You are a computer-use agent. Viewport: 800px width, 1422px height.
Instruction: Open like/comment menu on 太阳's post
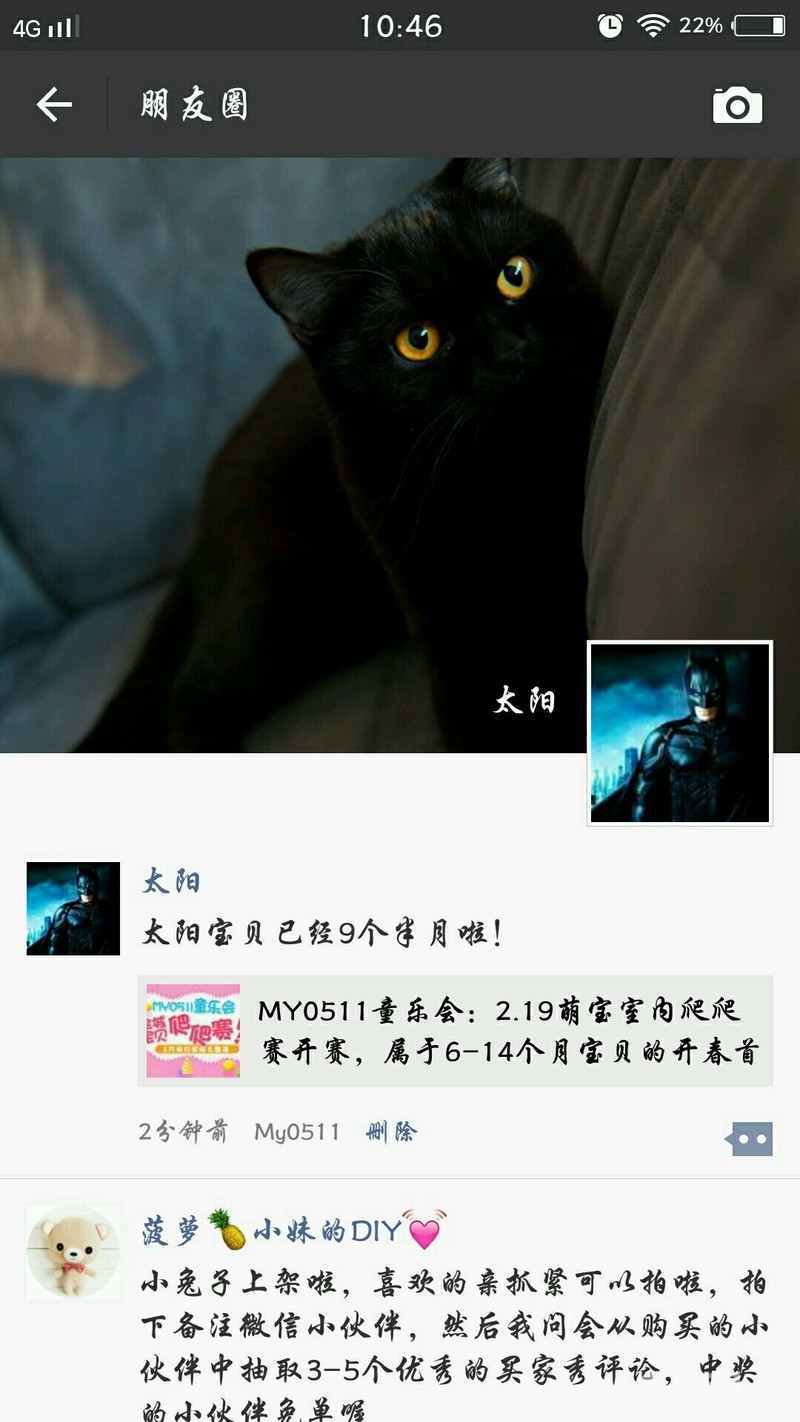pos(751,1138)
